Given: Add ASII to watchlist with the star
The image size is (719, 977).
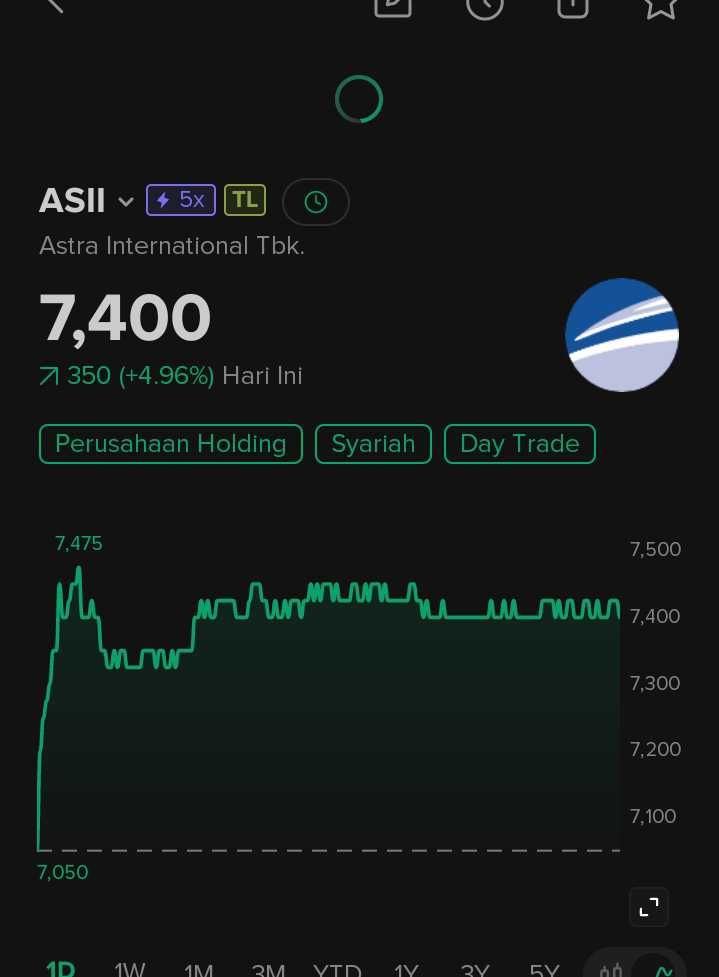Looking at the screenshot, I should coord(660,5).
